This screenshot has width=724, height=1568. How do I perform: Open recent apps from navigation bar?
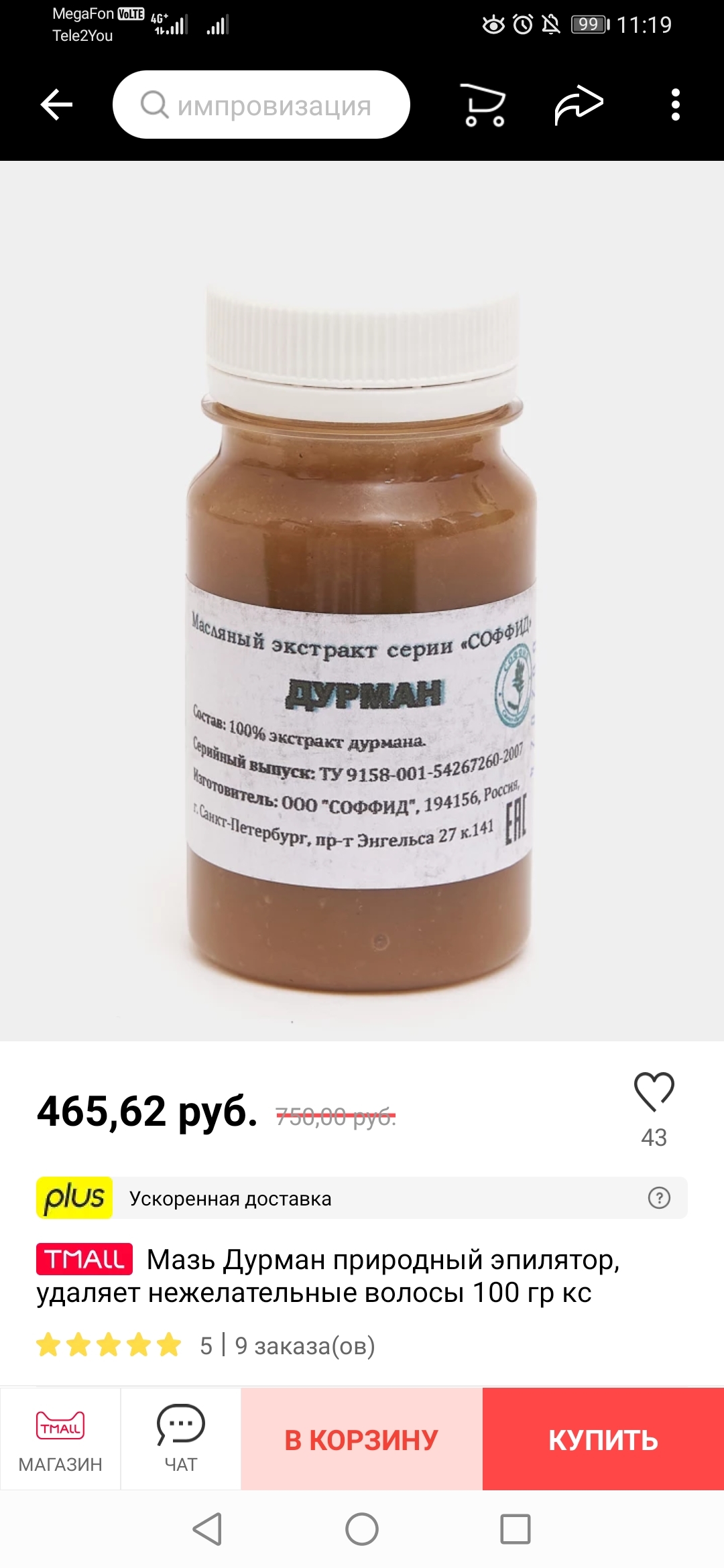pyautogui.click(x=516, y=1529)
